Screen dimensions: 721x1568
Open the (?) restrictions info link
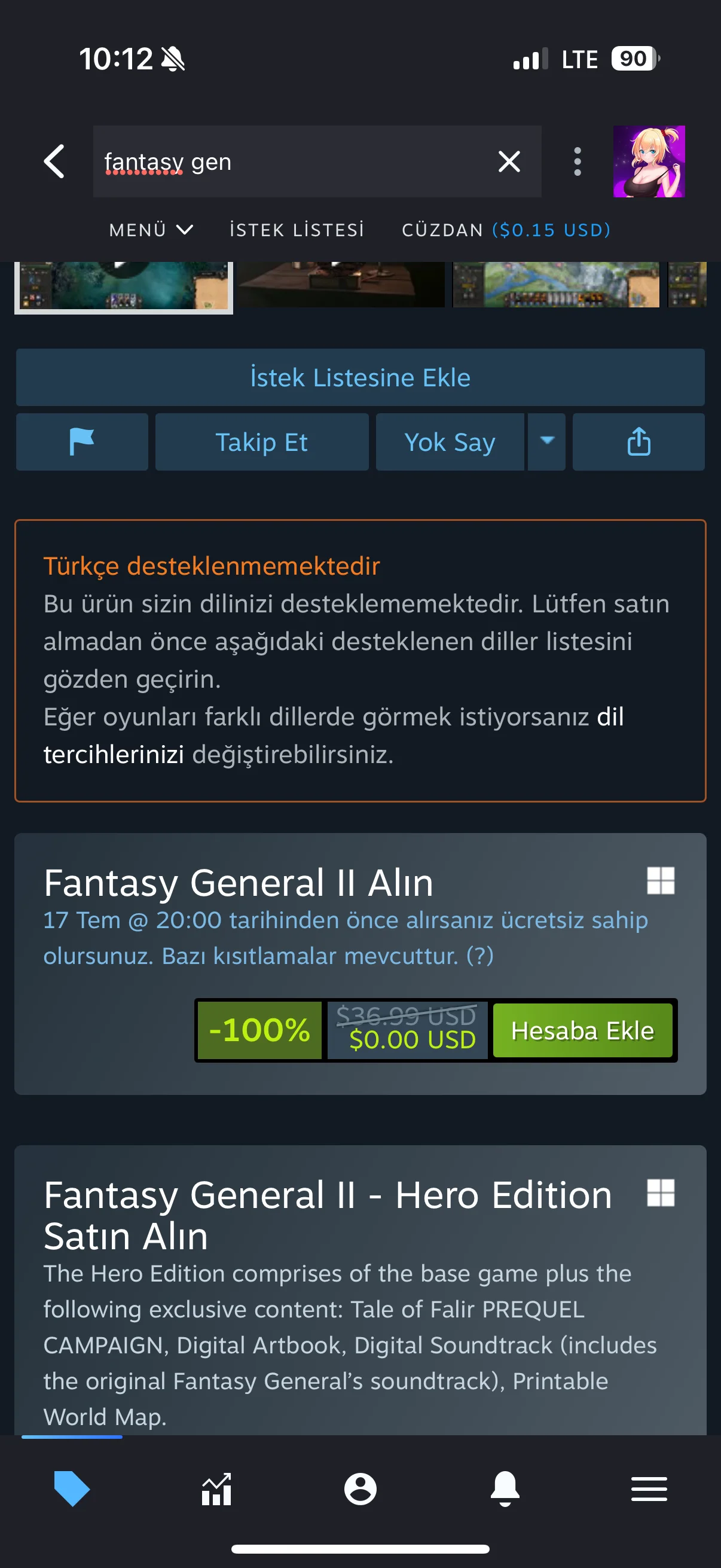pyautogui.click(x=479, y=956)
